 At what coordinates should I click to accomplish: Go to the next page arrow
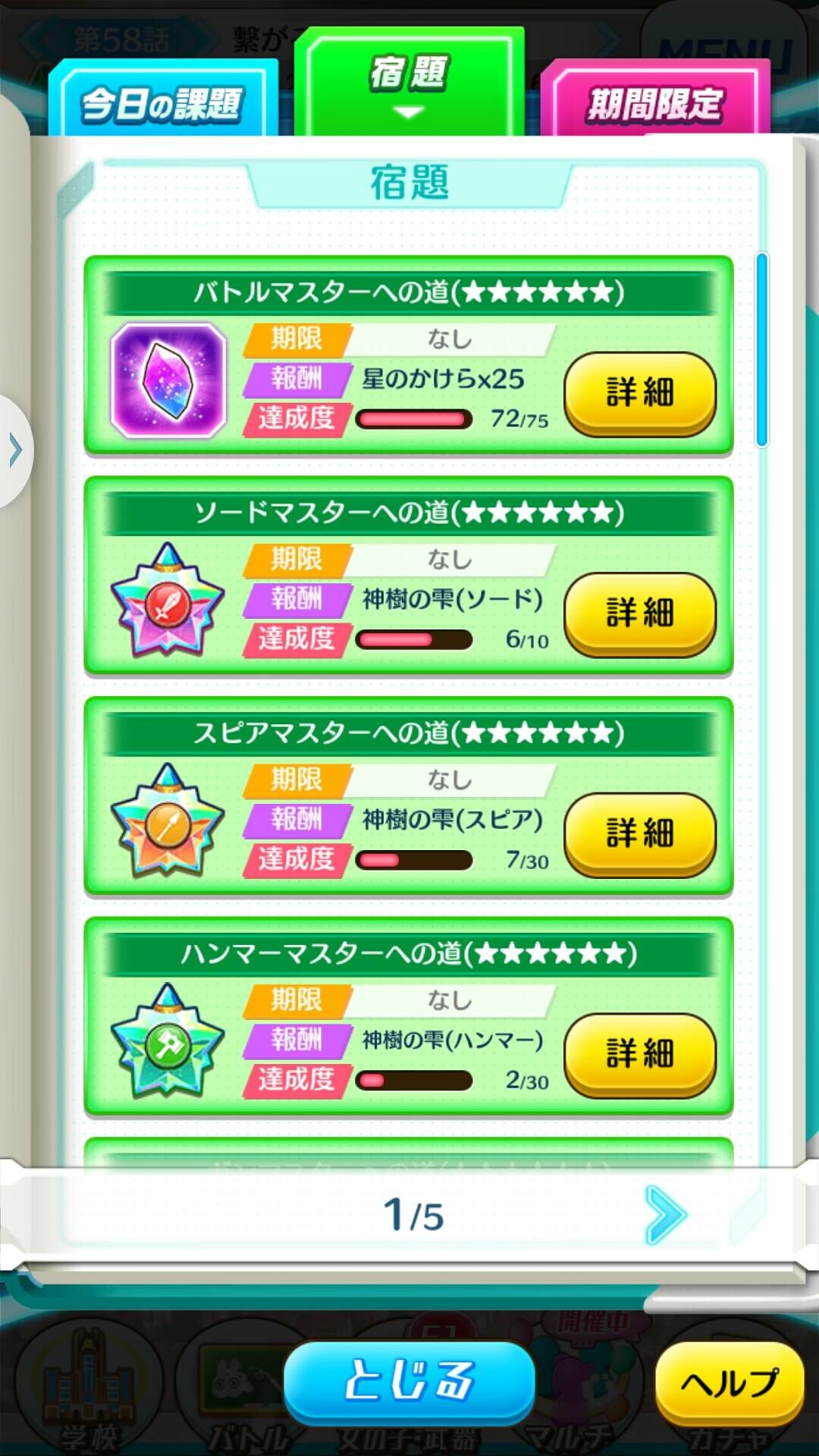point(665,1215)
